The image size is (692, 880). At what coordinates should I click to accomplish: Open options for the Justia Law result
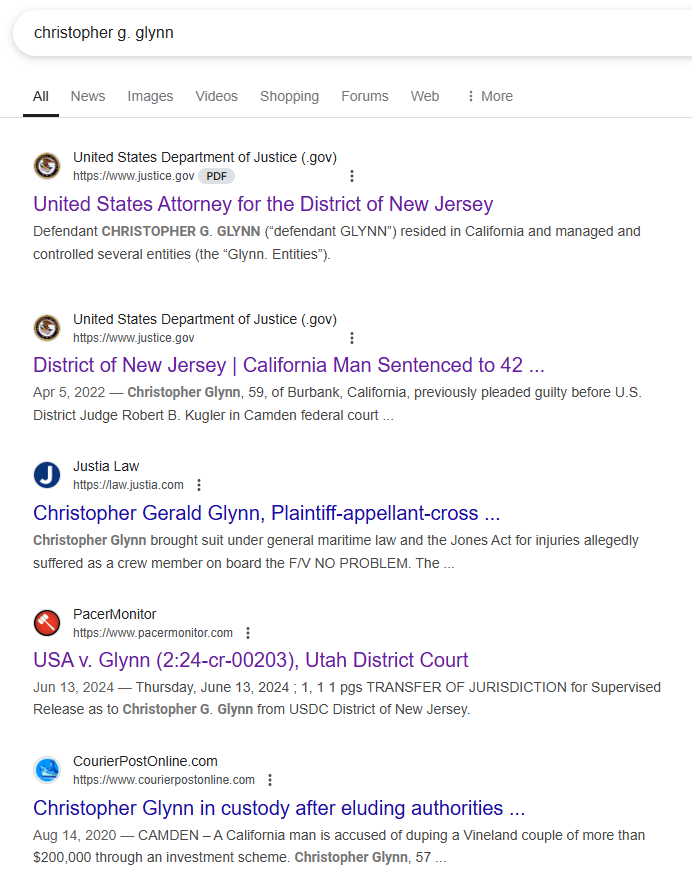coord(199,485)
